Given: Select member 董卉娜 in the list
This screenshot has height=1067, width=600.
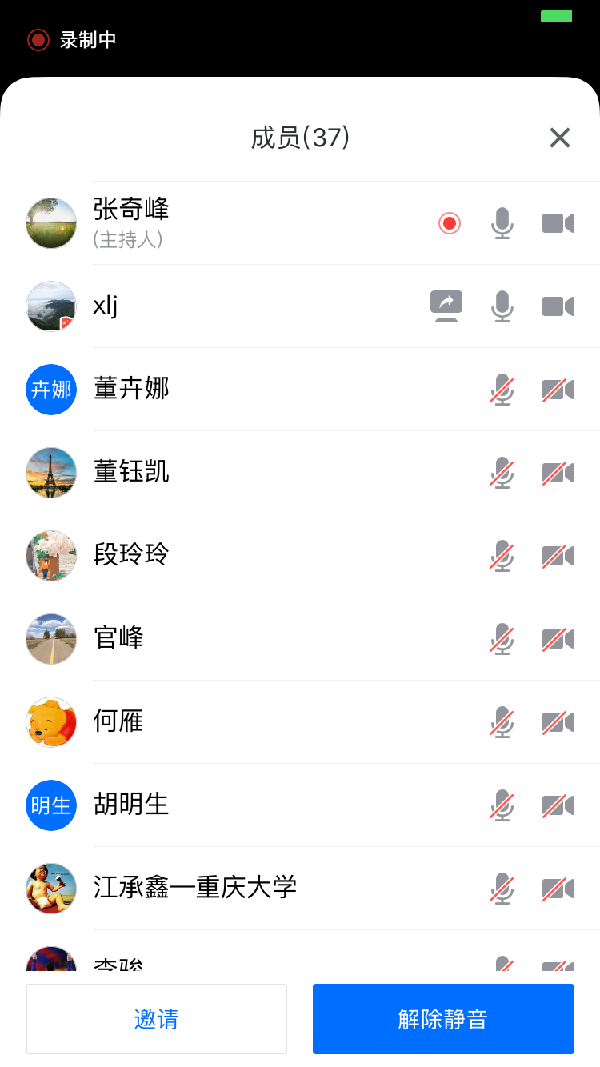Looking at the screenshot, I should coord(131,389).
